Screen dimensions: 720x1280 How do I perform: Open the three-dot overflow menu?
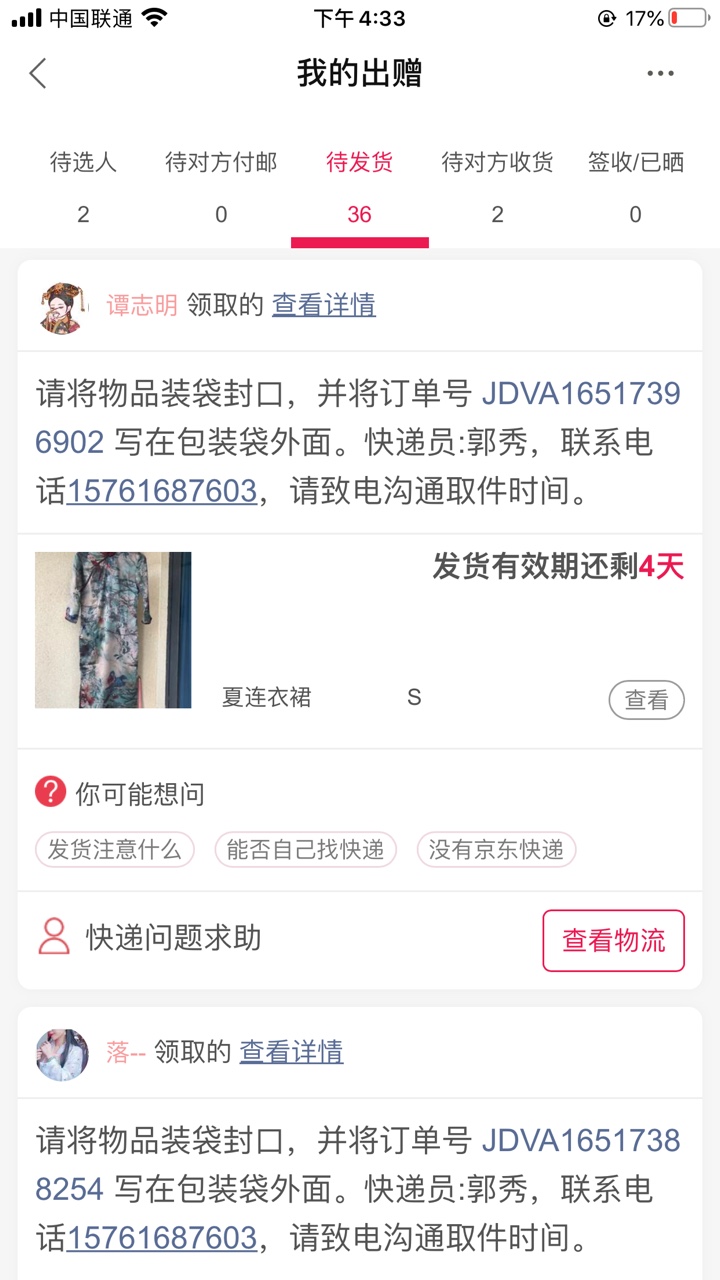tap(660, 73)
